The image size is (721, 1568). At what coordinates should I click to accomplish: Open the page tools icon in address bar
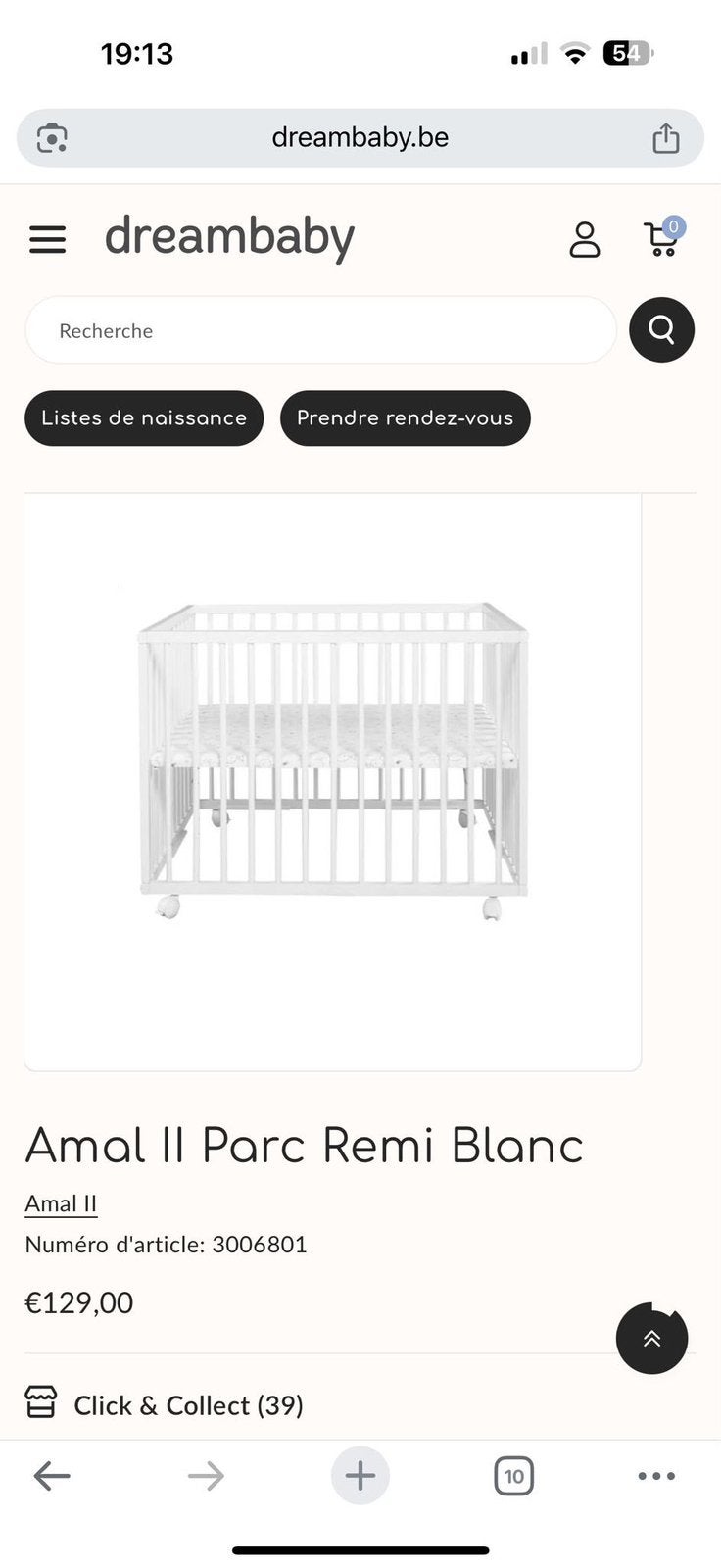[52, 138]
